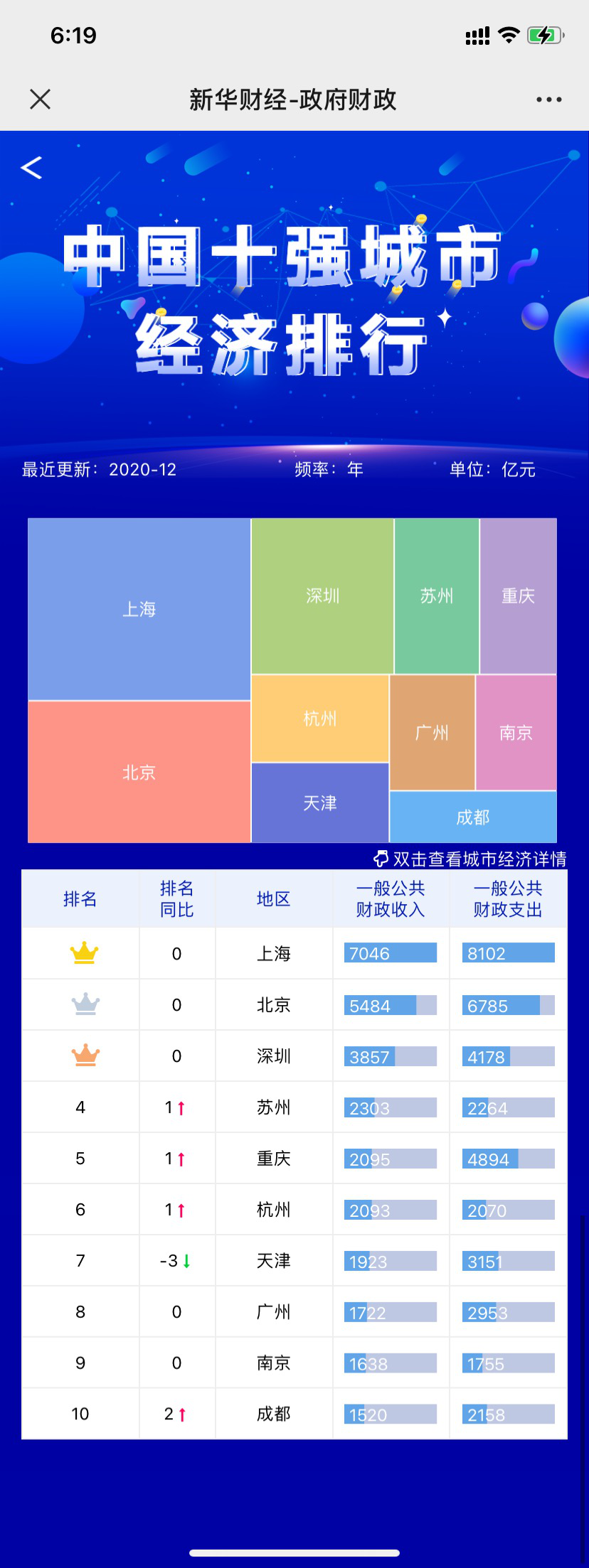Viewport: 589px width, 1568px height.
Task: Select the 杭州 treemap block
Action: coord(320,718)
